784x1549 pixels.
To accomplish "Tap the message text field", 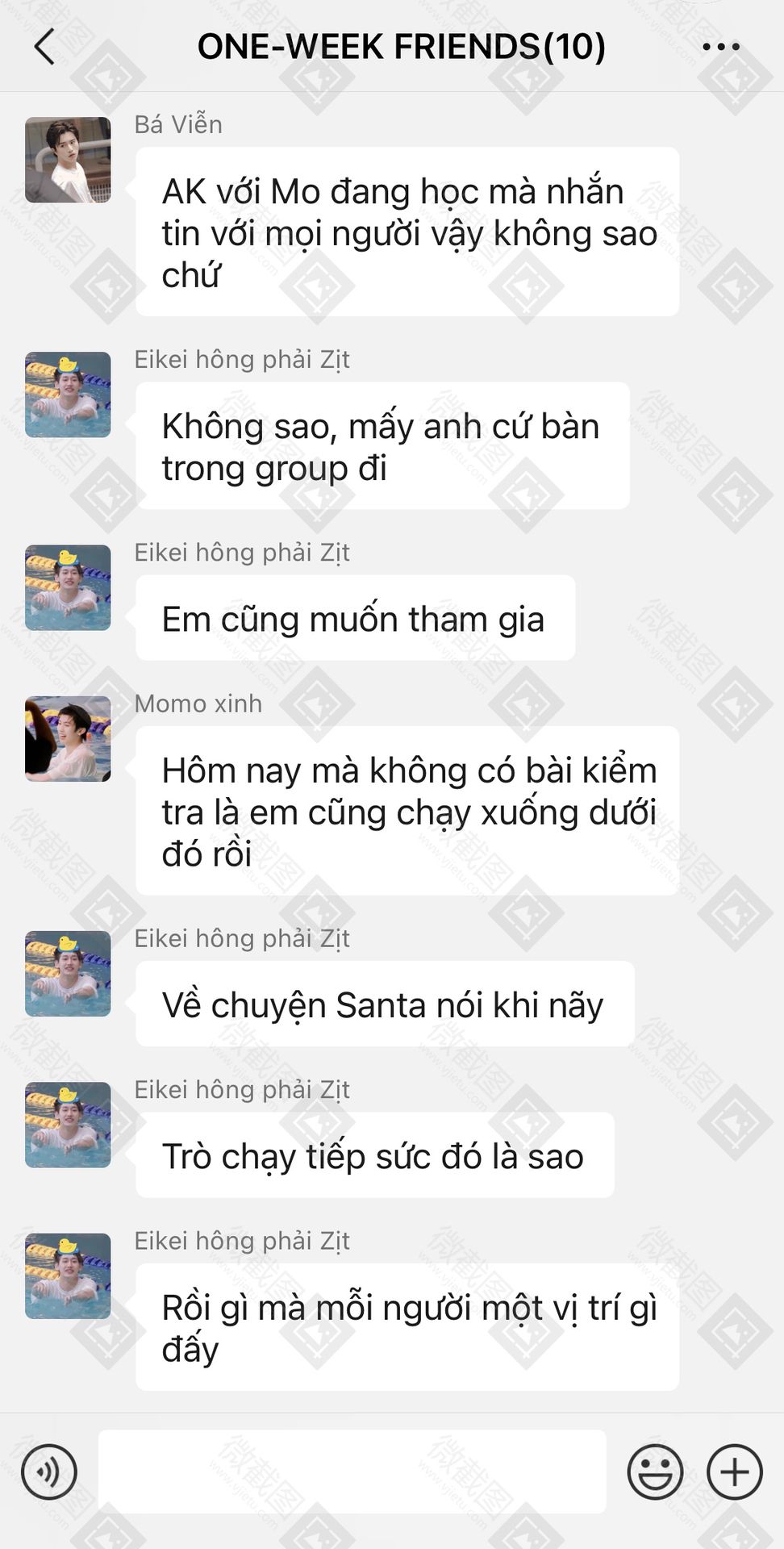I will [352, 1472].
